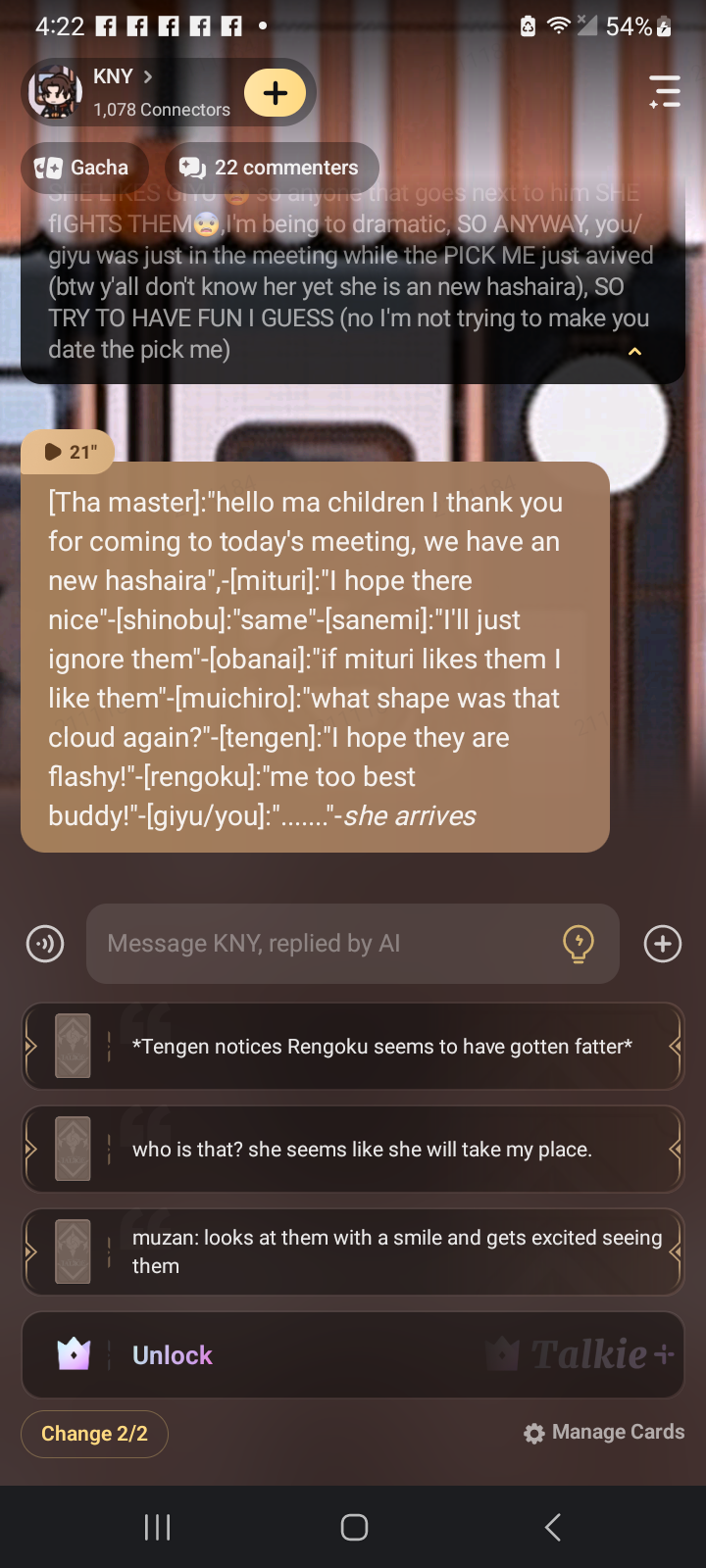706x1568 pixels.
Task: Play the 21-second voice message
Action: click(x=68, y=452)
